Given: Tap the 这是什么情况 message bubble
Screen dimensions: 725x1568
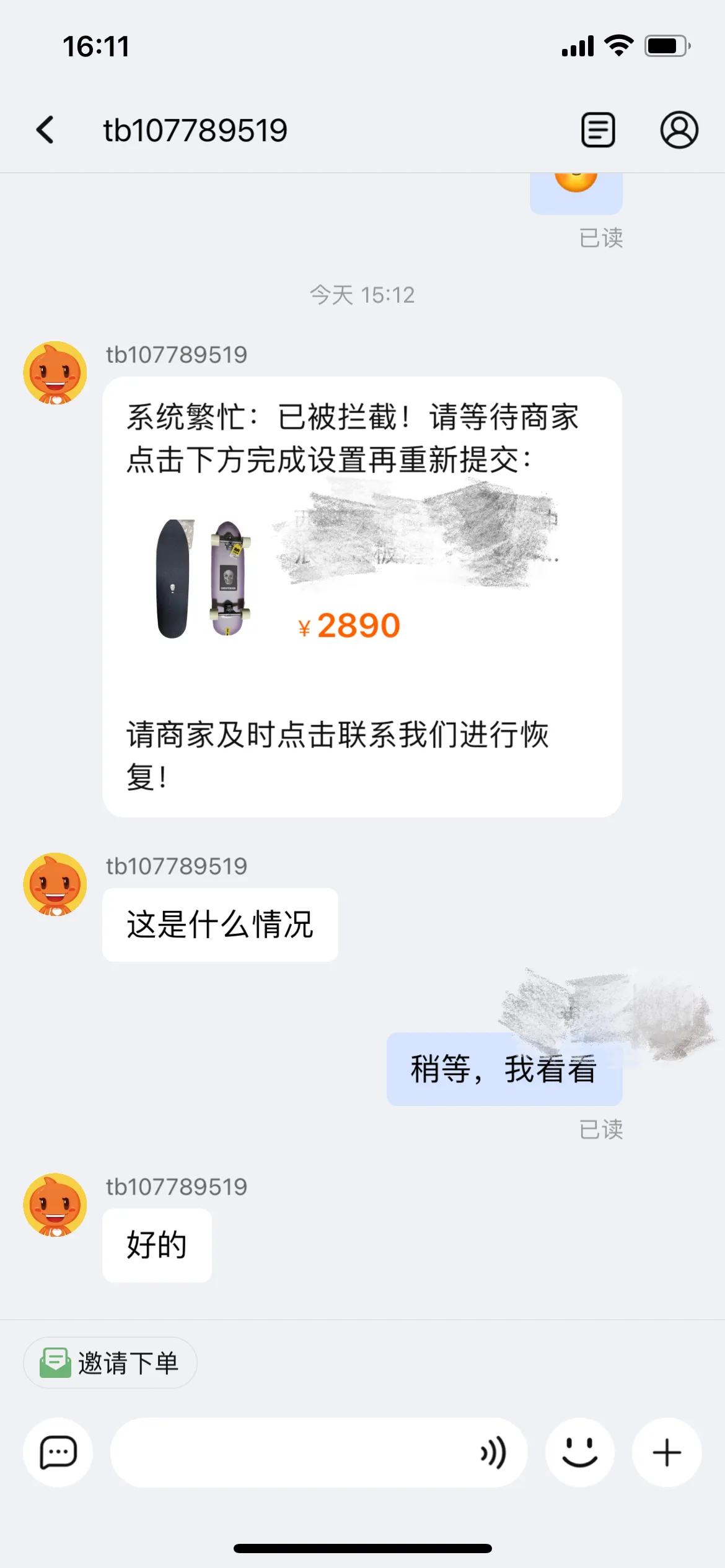Looking at the screenshot, I should 221,923.
